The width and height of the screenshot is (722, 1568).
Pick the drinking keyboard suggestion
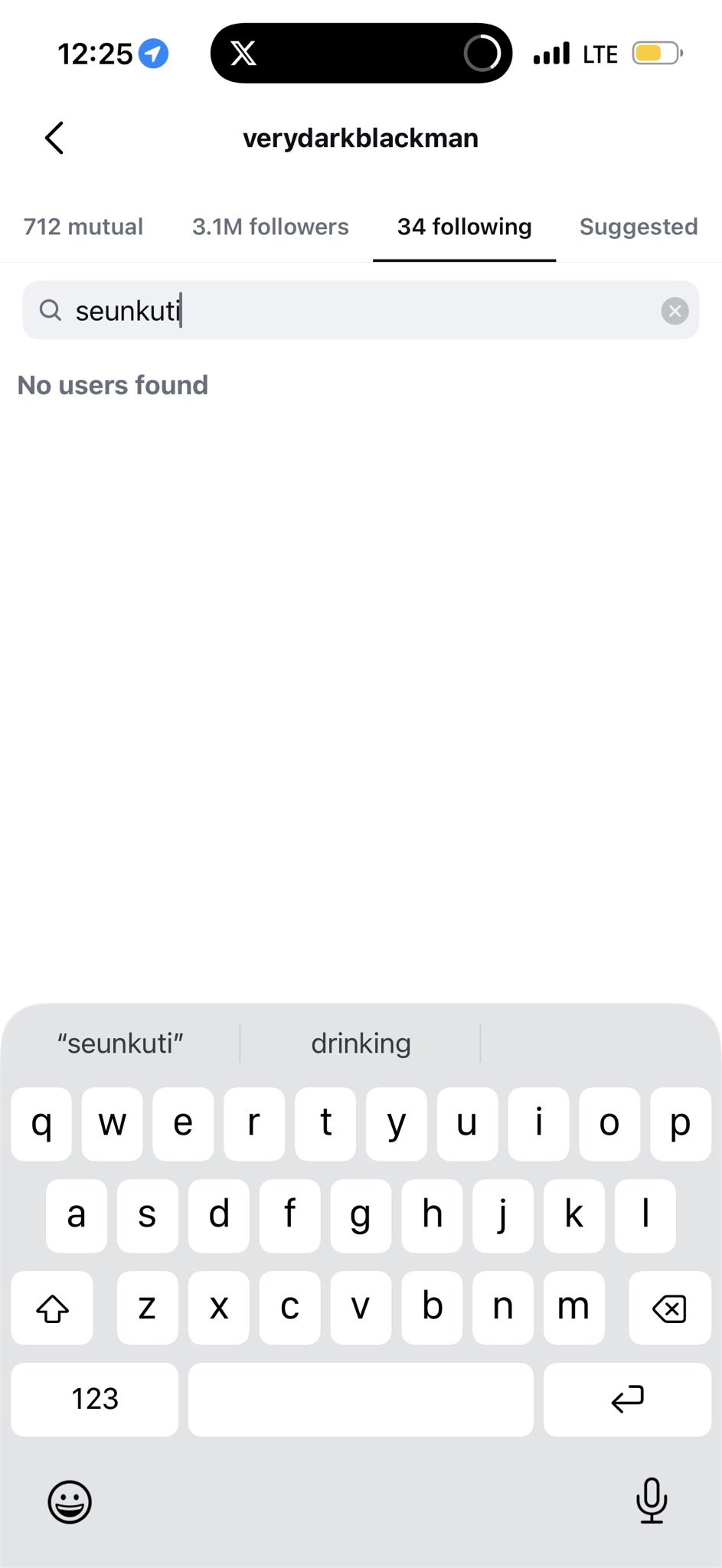361,1044
